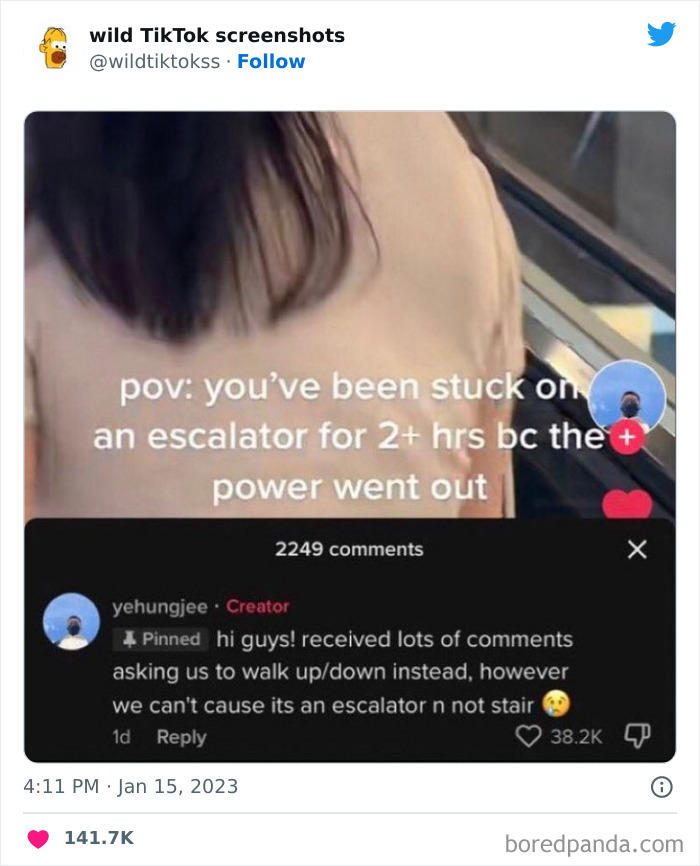The height and width of the screenshot is (866, 700).
Task: Follow the wildtiktokss account
Action: pyautogui.click(x=271, y=61)
